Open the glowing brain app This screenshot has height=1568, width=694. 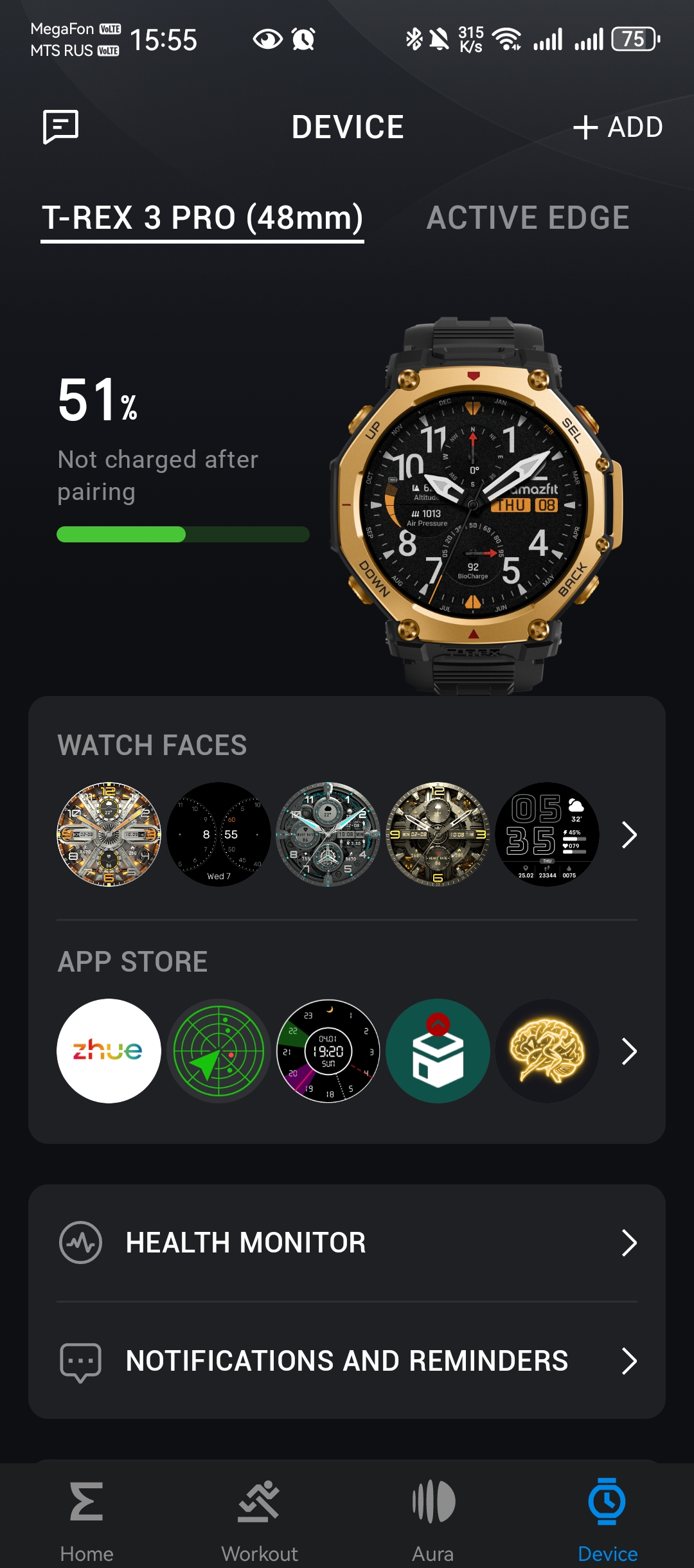coord(547,1051)
